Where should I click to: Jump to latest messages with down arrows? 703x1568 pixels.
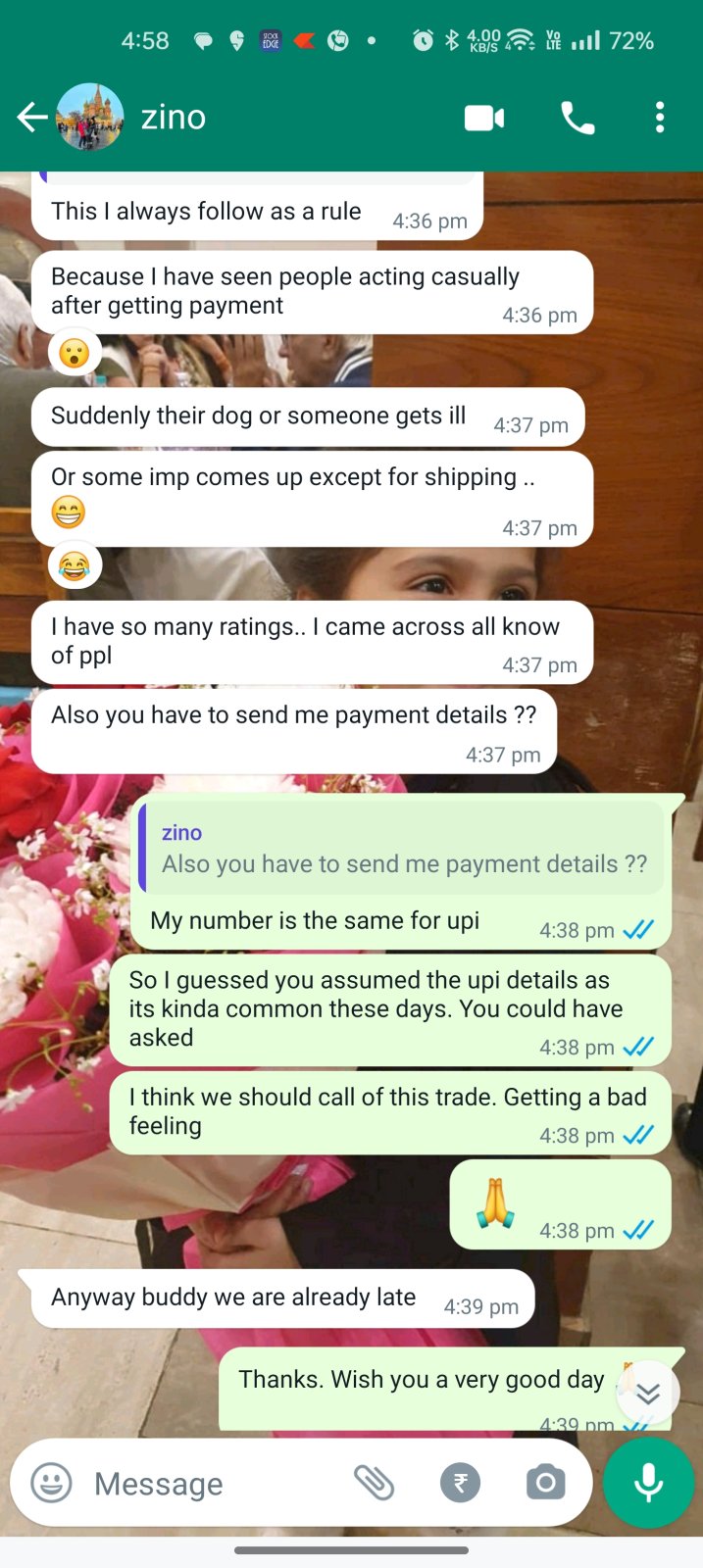click(648, 1394)
